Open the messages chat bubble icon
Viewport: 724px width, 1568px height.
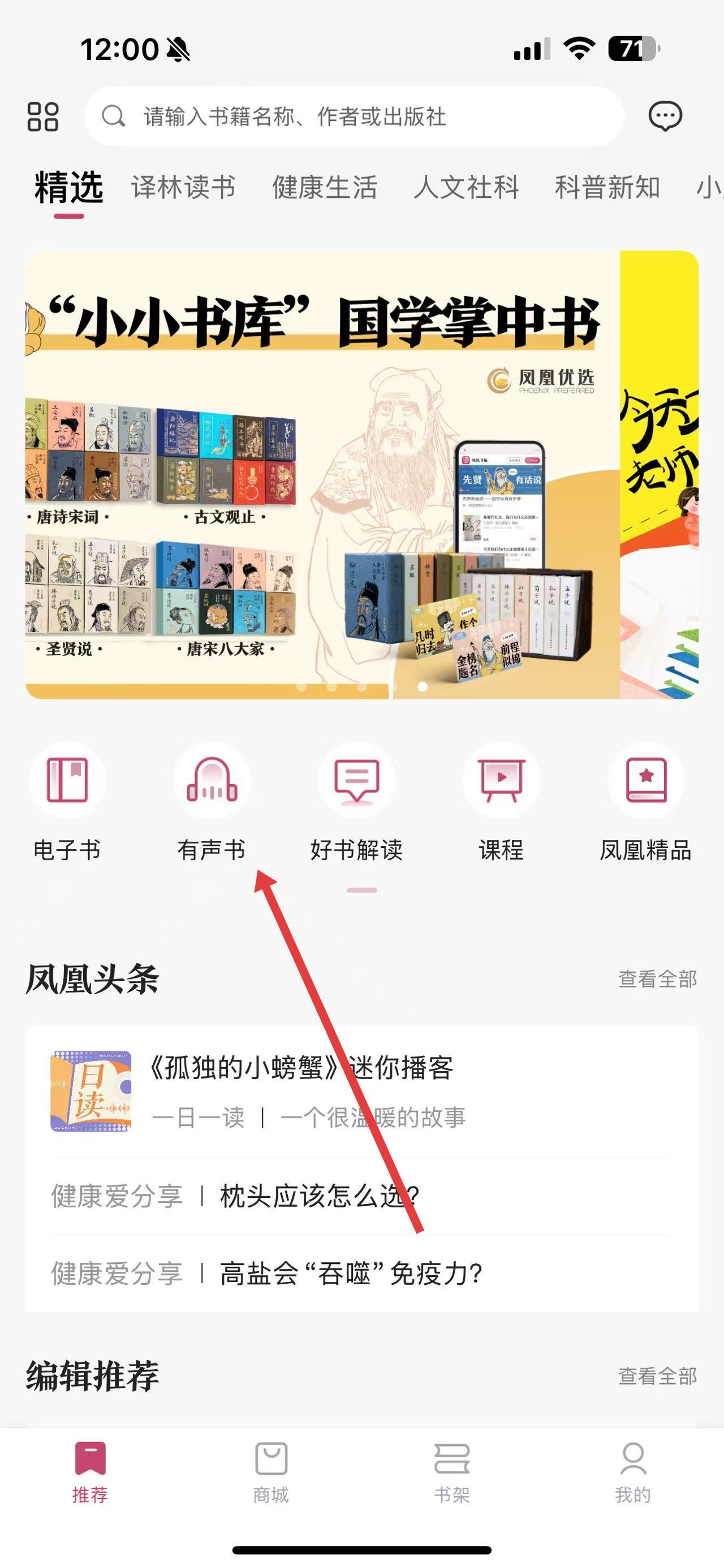(665, 116)
